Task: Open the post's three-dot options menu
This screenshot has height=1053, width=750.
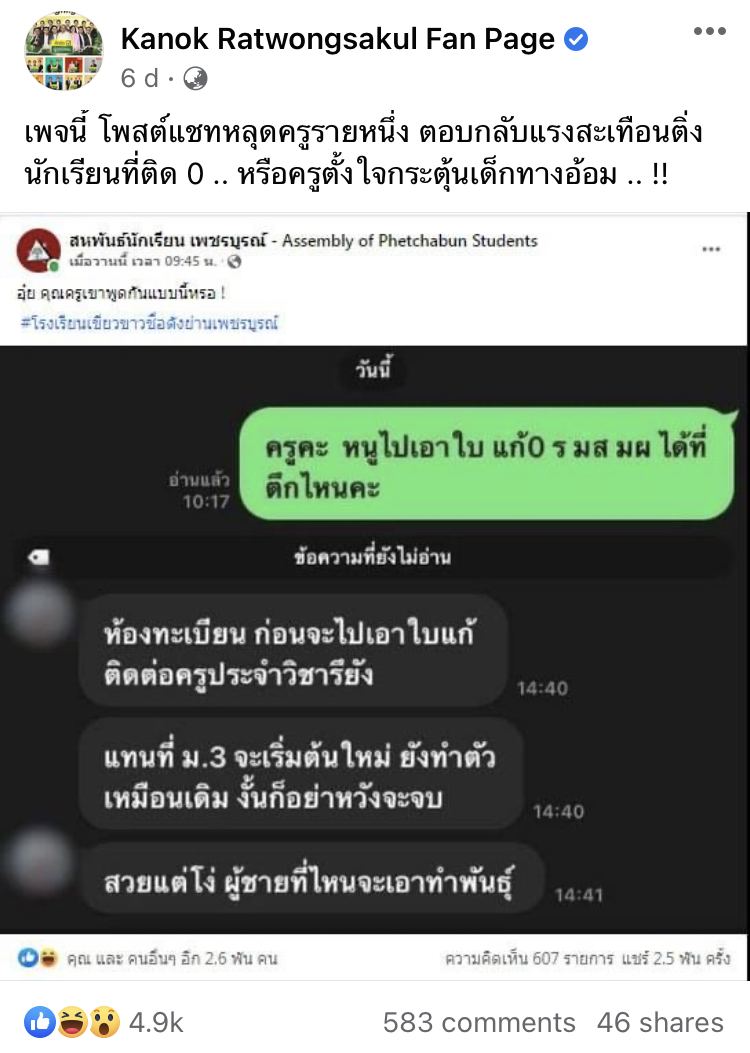Action: point(709,32)
